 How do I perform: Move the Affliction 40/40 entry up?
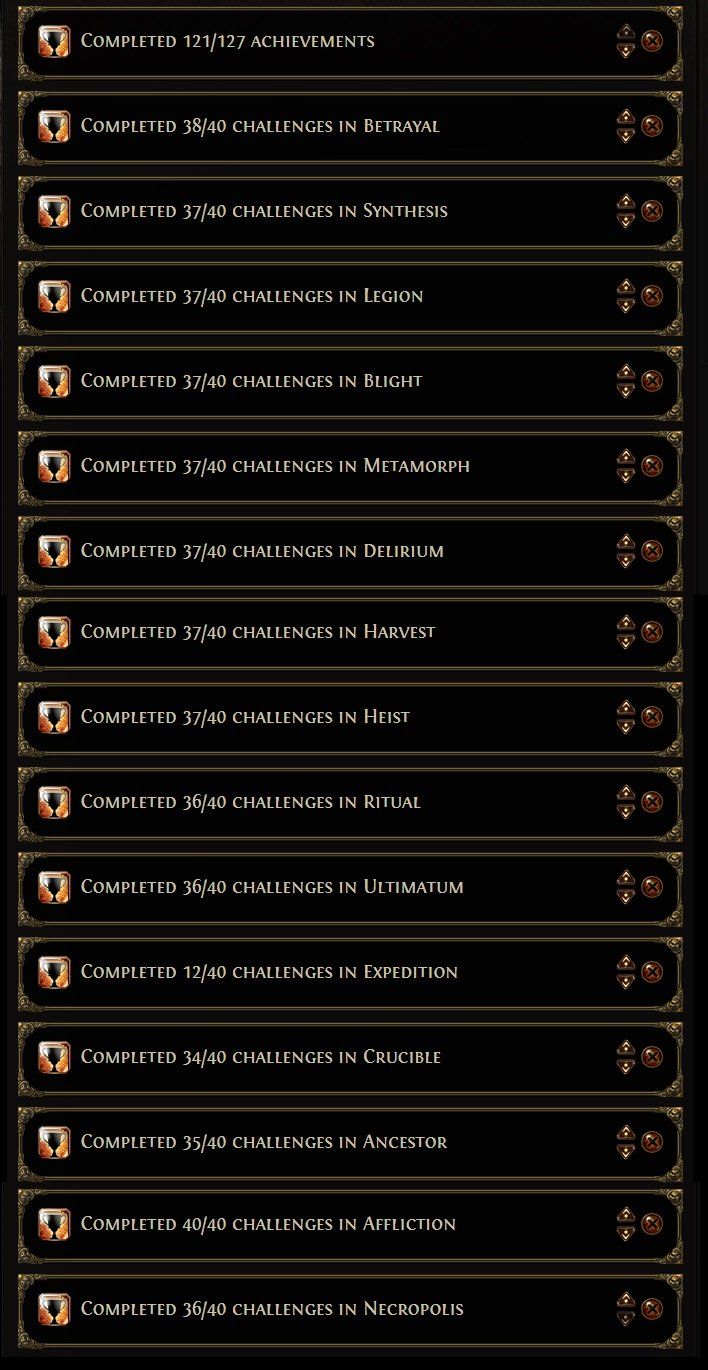pyautogui.click(x=626, y=1215)
